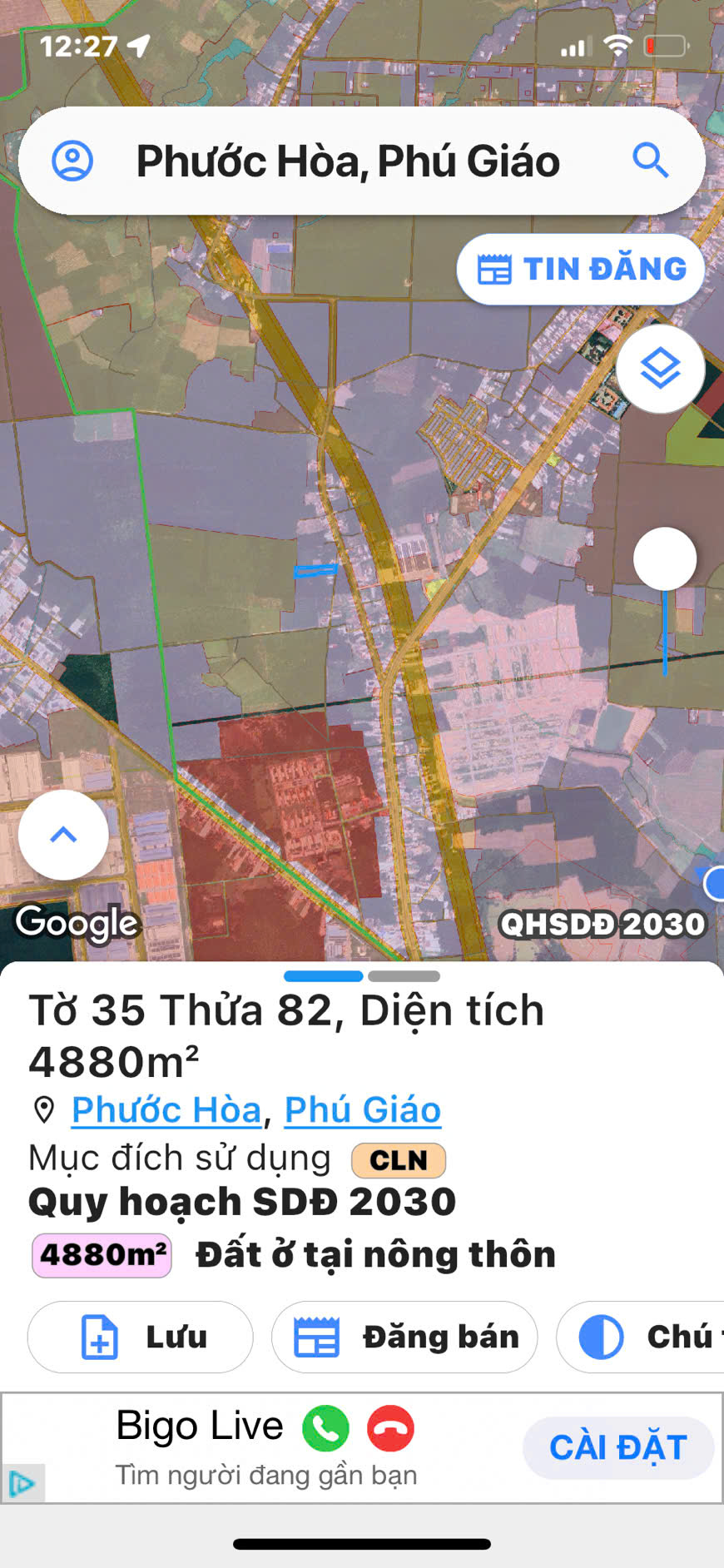Save this land parcel with Lưu

point(140,1337)
